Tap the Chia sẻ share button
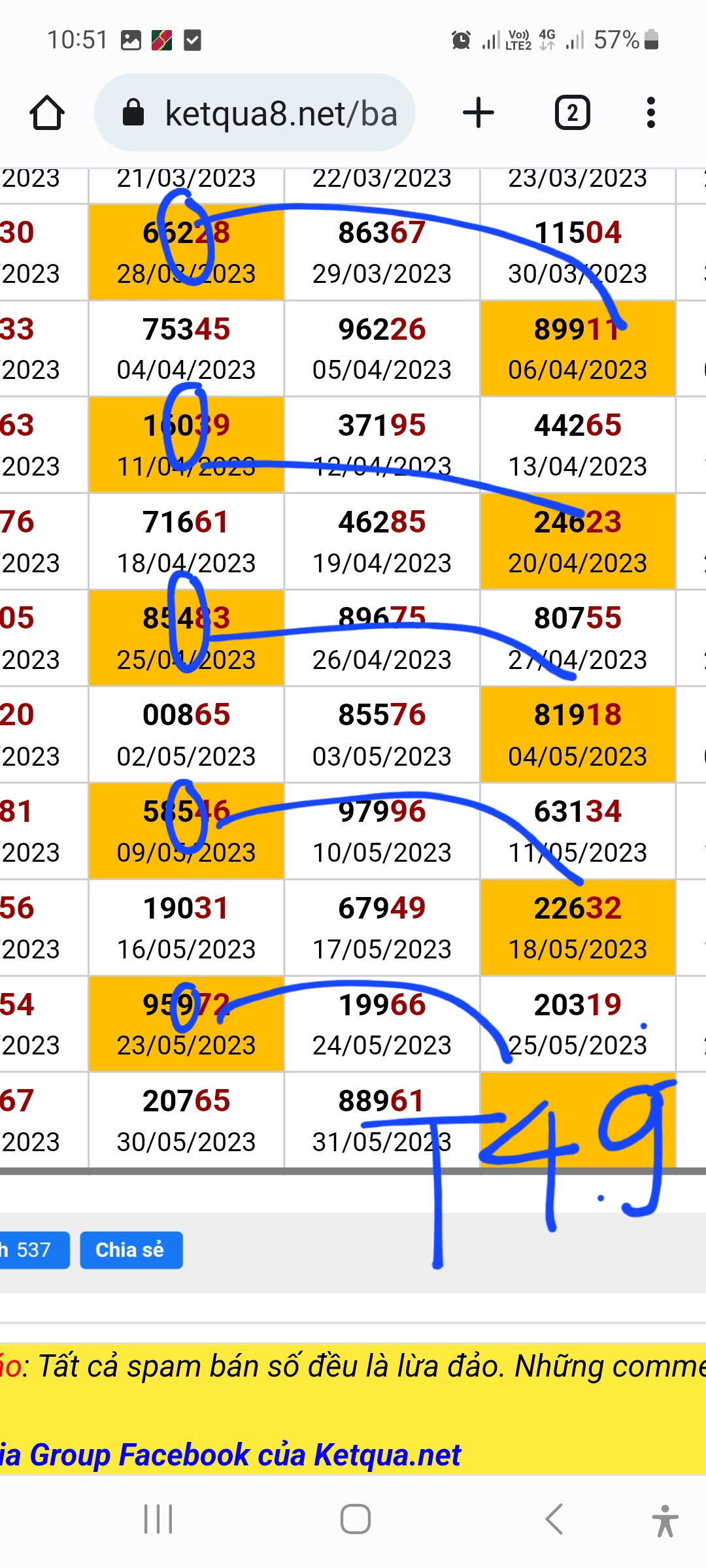The height and width of the screenshot is (1568, 706). tap(131, 1250)
